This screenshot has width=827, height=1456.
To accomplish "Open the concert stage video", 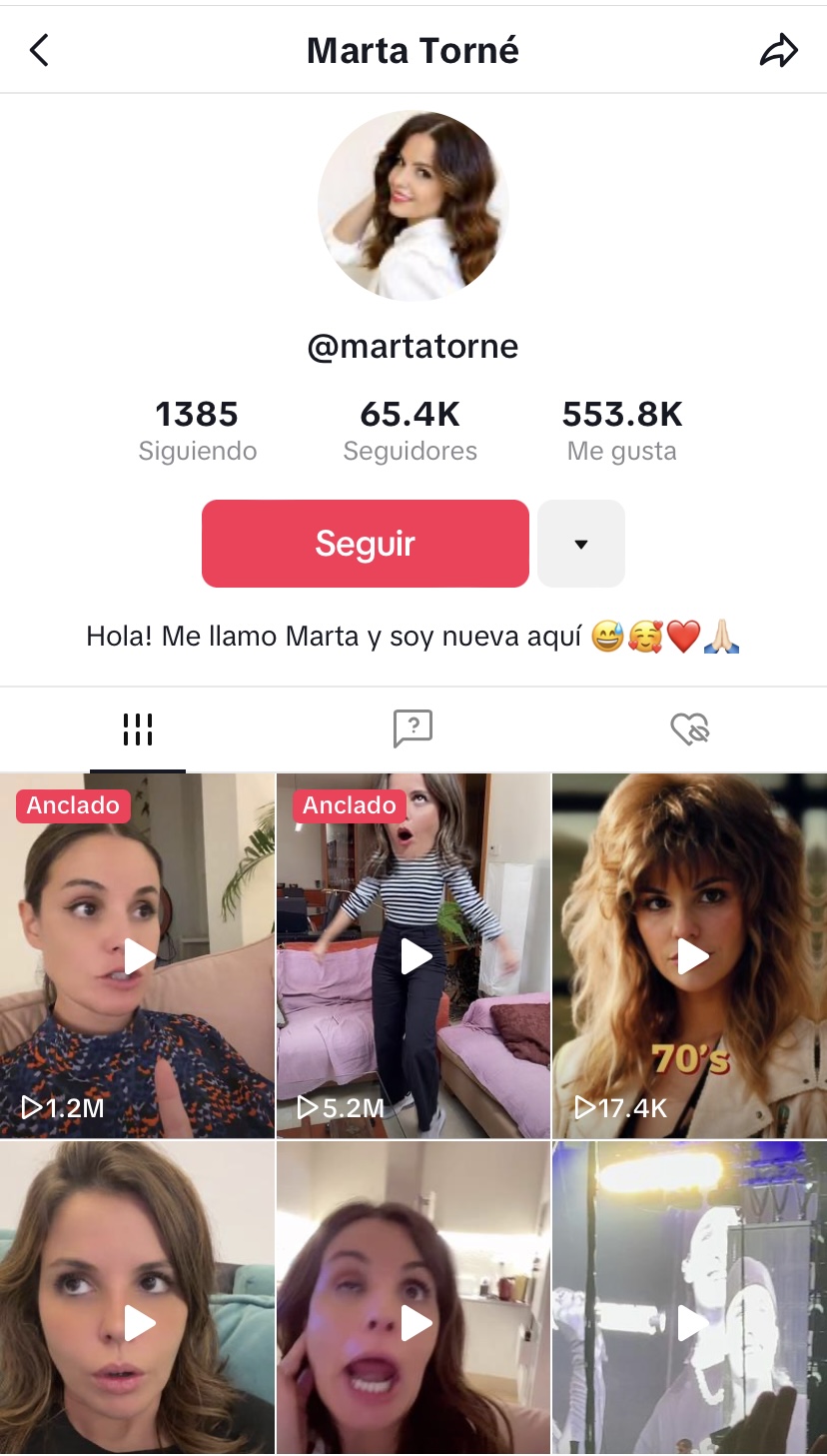I will [x=690, y=1299].
